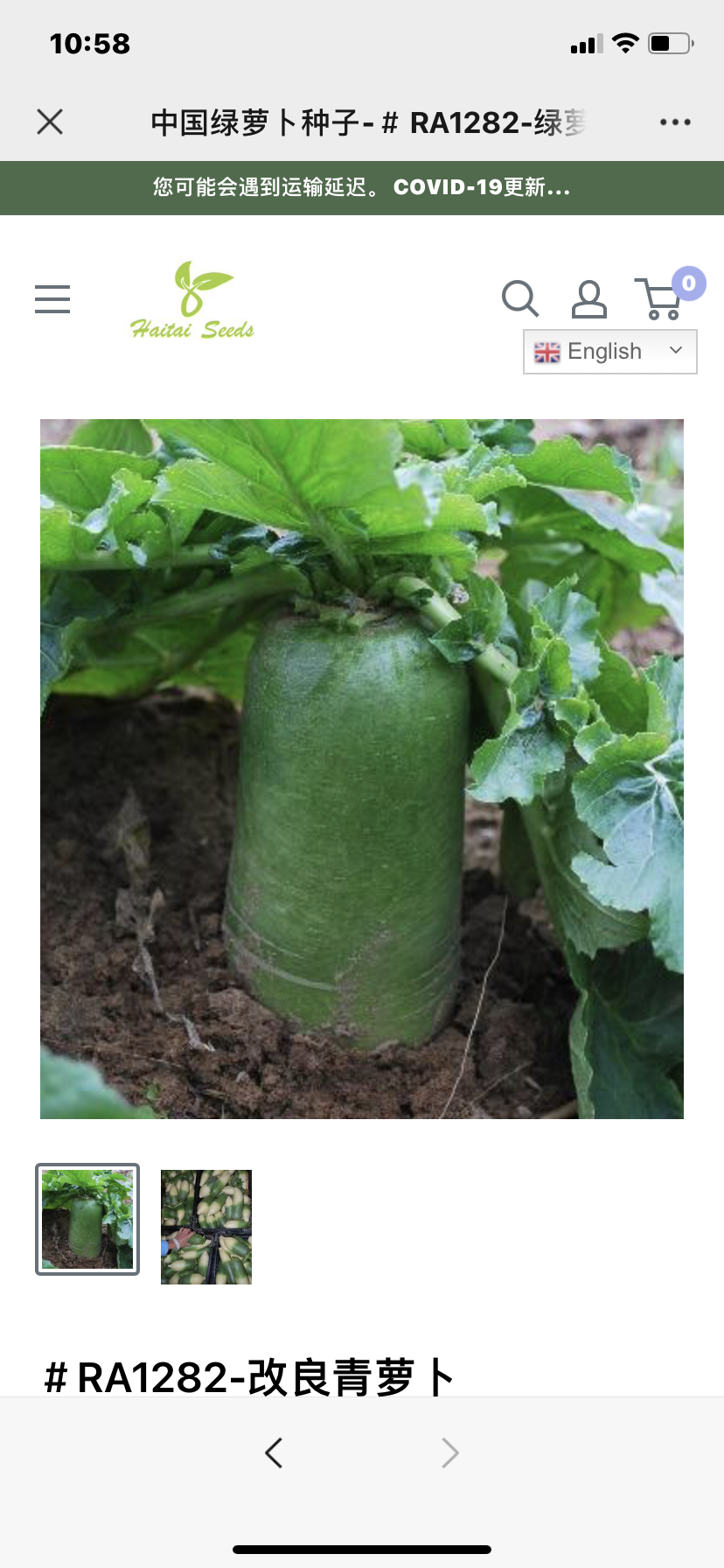This screenshot has height=1568, width=724.
Task: Open the user account icon
Action: (588, 299)
